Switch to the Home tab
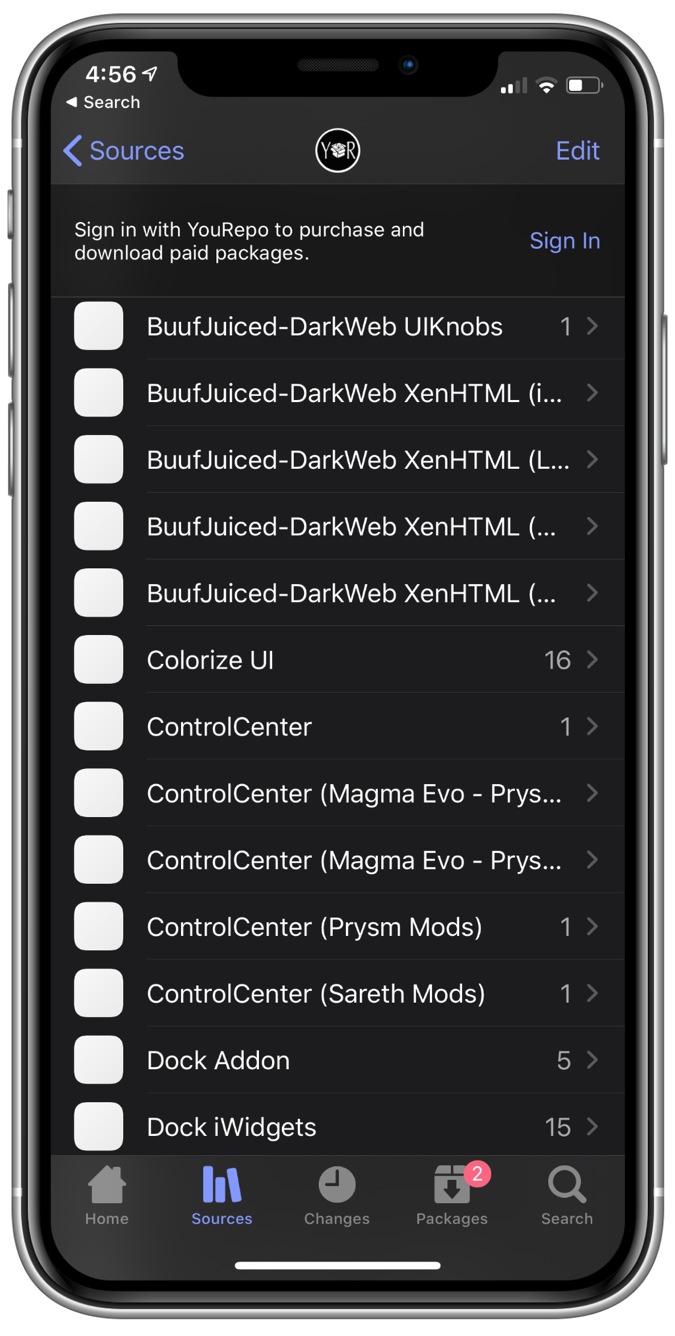675x1336 pixels. coord(107,1196)
